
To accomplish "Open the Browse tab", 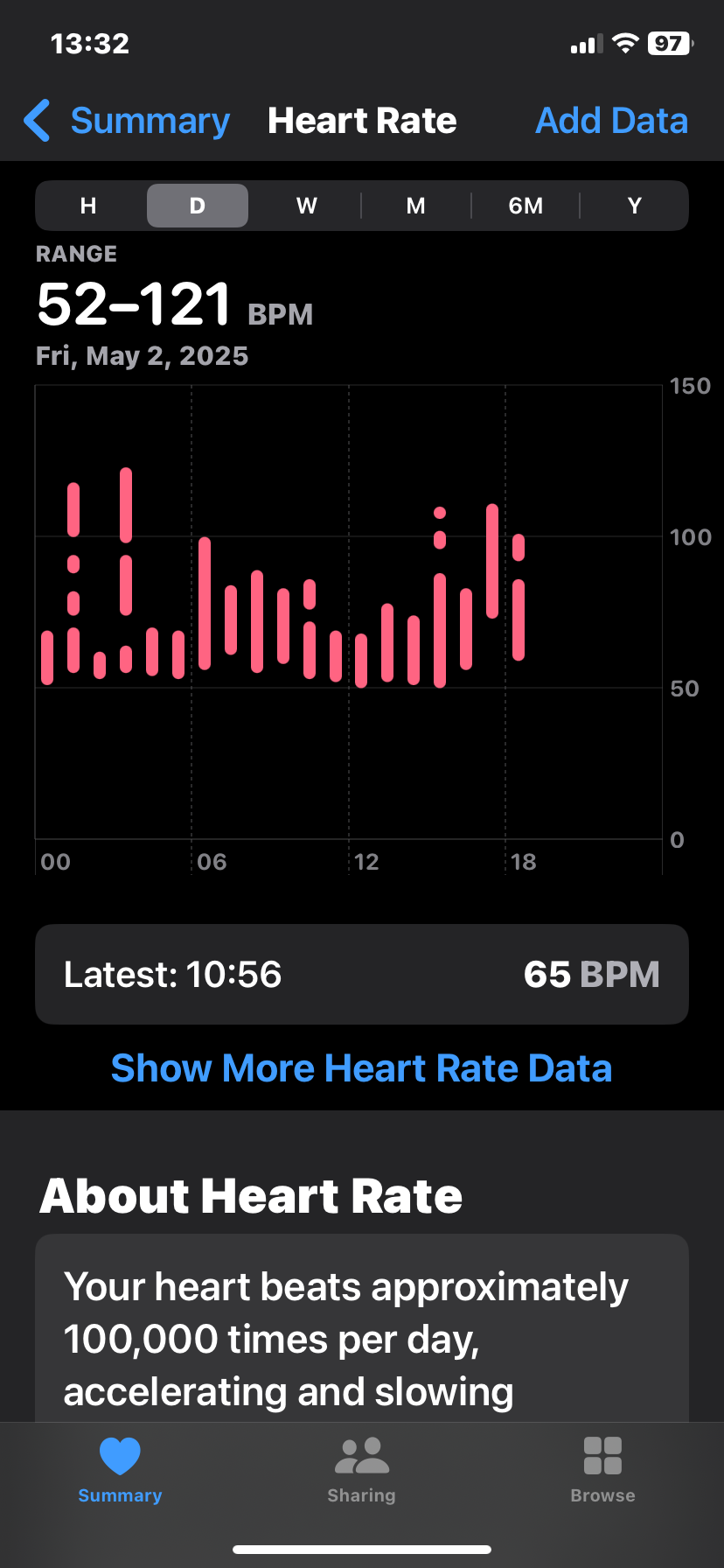I will [602, 1471].
